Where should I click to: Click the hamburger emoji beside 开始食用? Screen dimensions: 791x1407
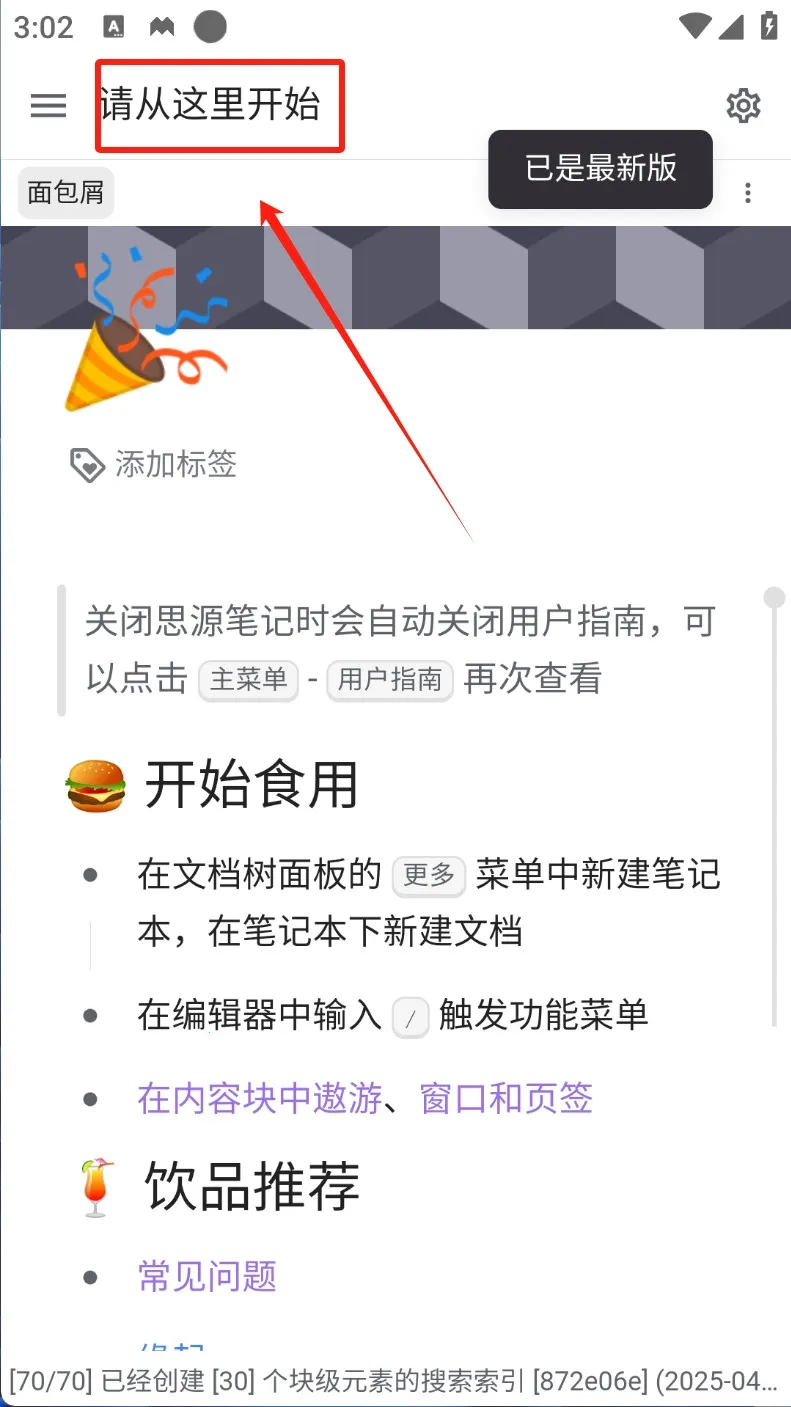[95, 785]
